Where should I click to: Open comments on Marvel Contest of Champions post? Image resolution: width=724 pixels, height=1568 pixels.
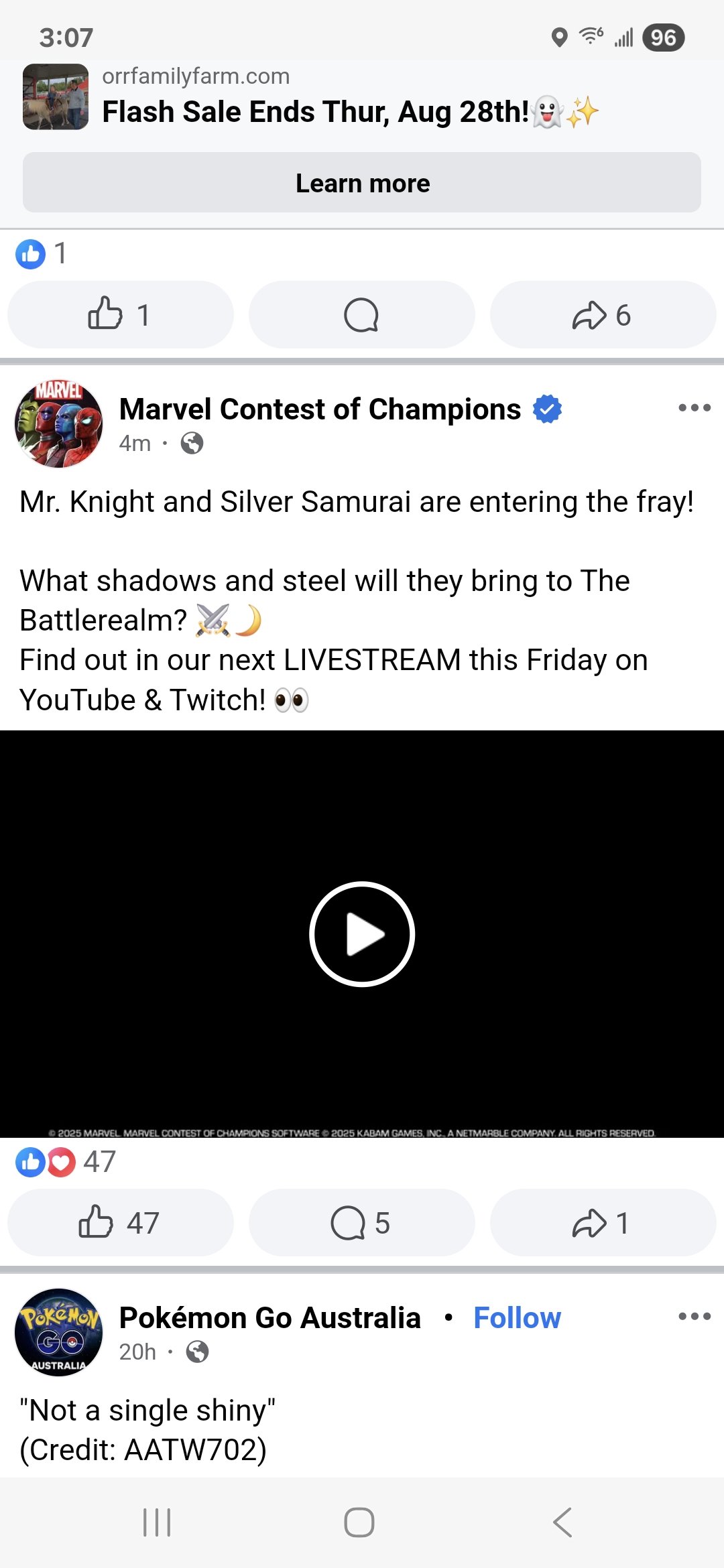361,1223
